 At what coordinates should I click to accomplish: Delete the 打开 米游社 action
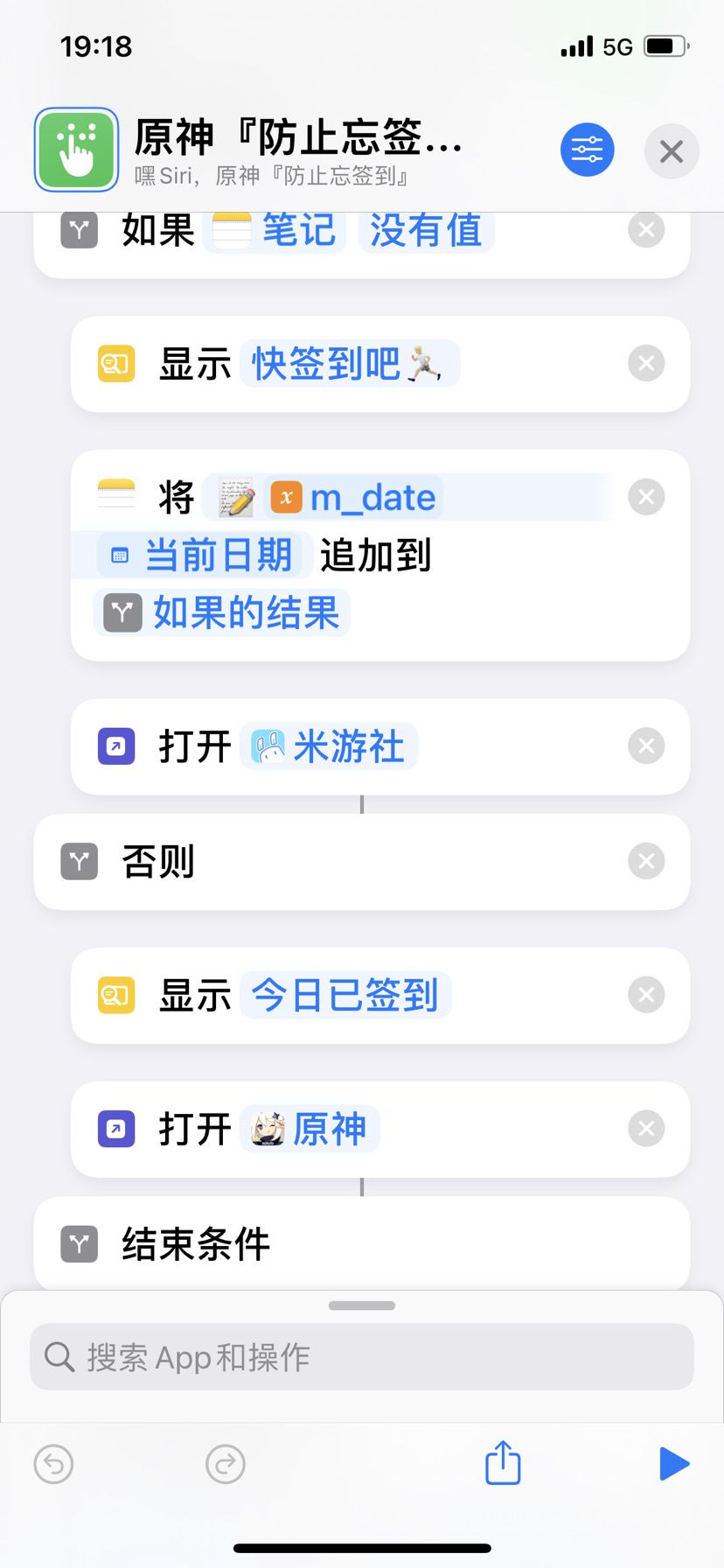(x=646, y=746)
